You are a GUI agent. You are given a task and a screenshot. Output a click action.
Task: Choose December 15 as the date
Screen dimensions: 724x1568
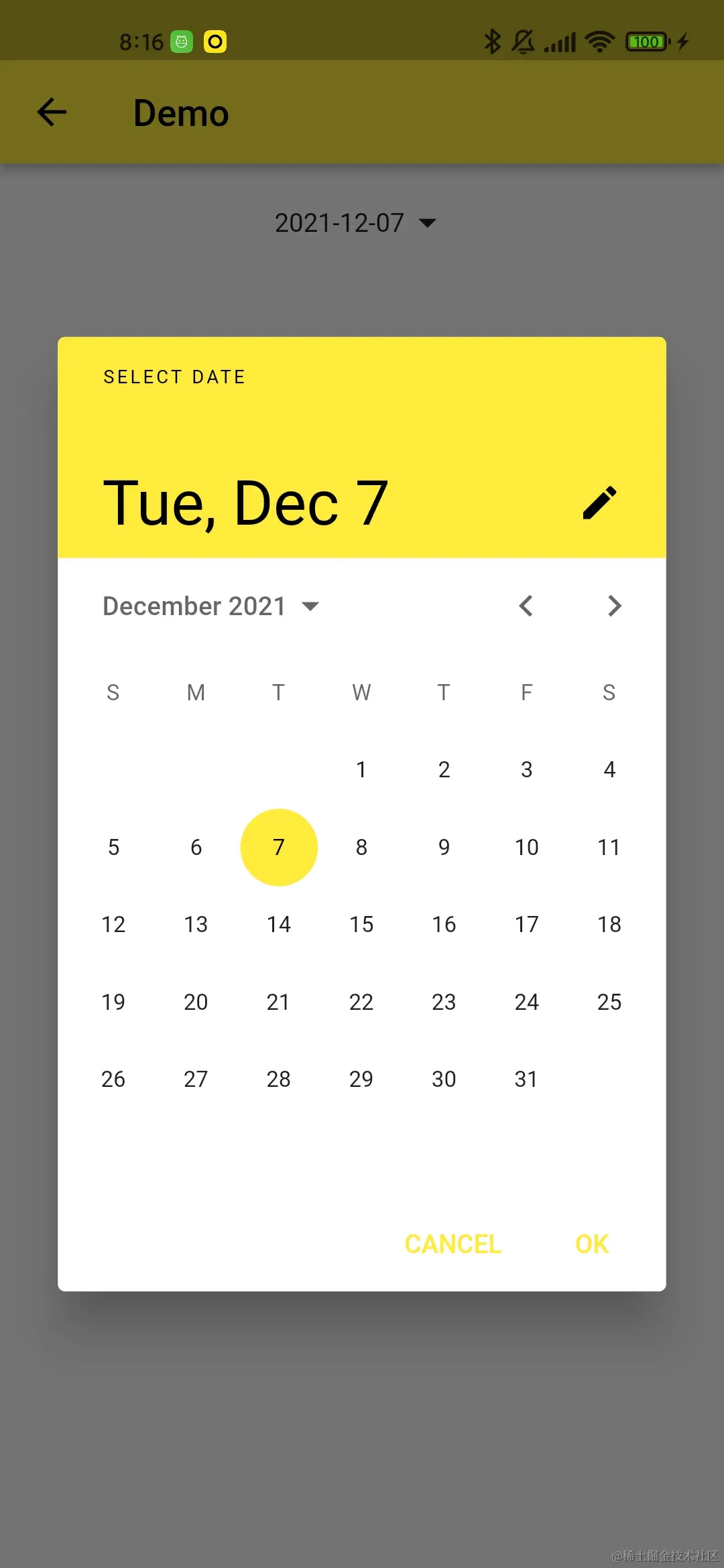(x=361, y=925)
